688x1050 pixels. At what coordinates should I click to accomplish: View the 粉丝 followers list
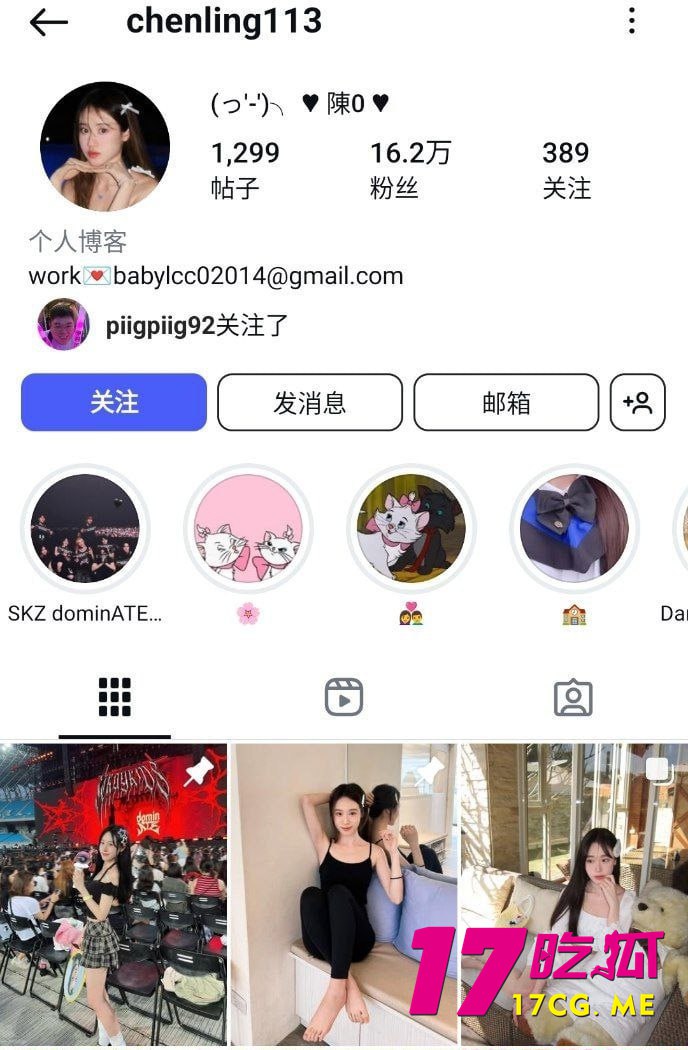(410, 169)
